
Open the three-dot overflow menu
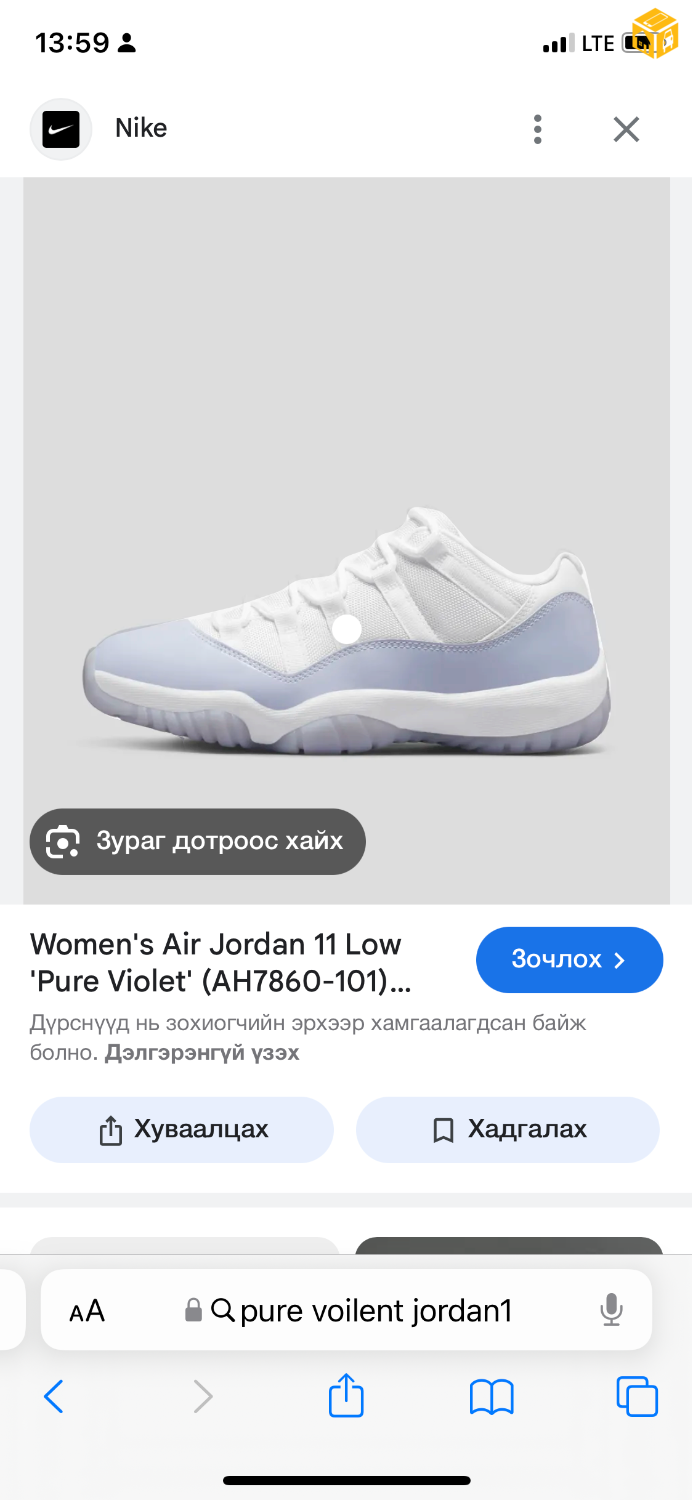pyautogui.click(x=538, y=129)
